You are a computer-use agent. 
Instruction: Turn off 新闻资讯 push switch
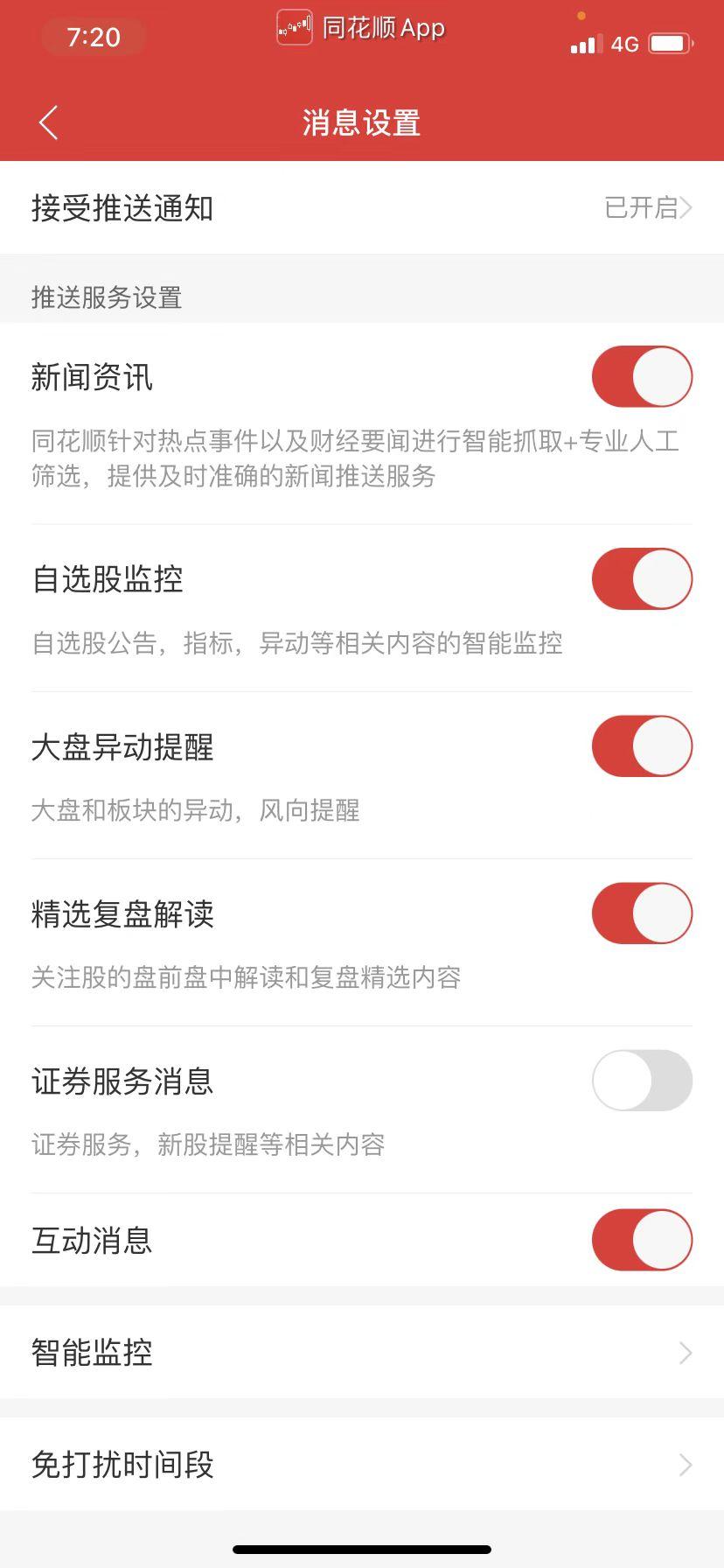point(642,377)
